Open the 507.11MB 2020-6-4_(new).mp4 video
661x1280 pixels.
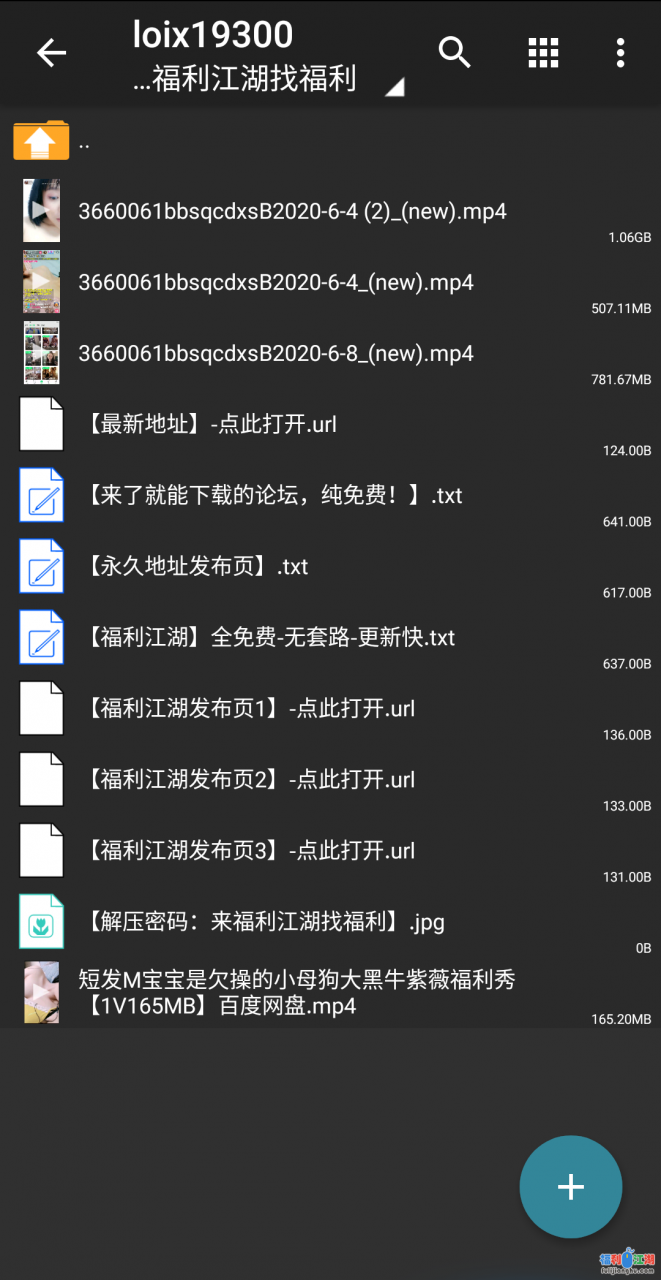pyautogui.click(x=276, y=283)
